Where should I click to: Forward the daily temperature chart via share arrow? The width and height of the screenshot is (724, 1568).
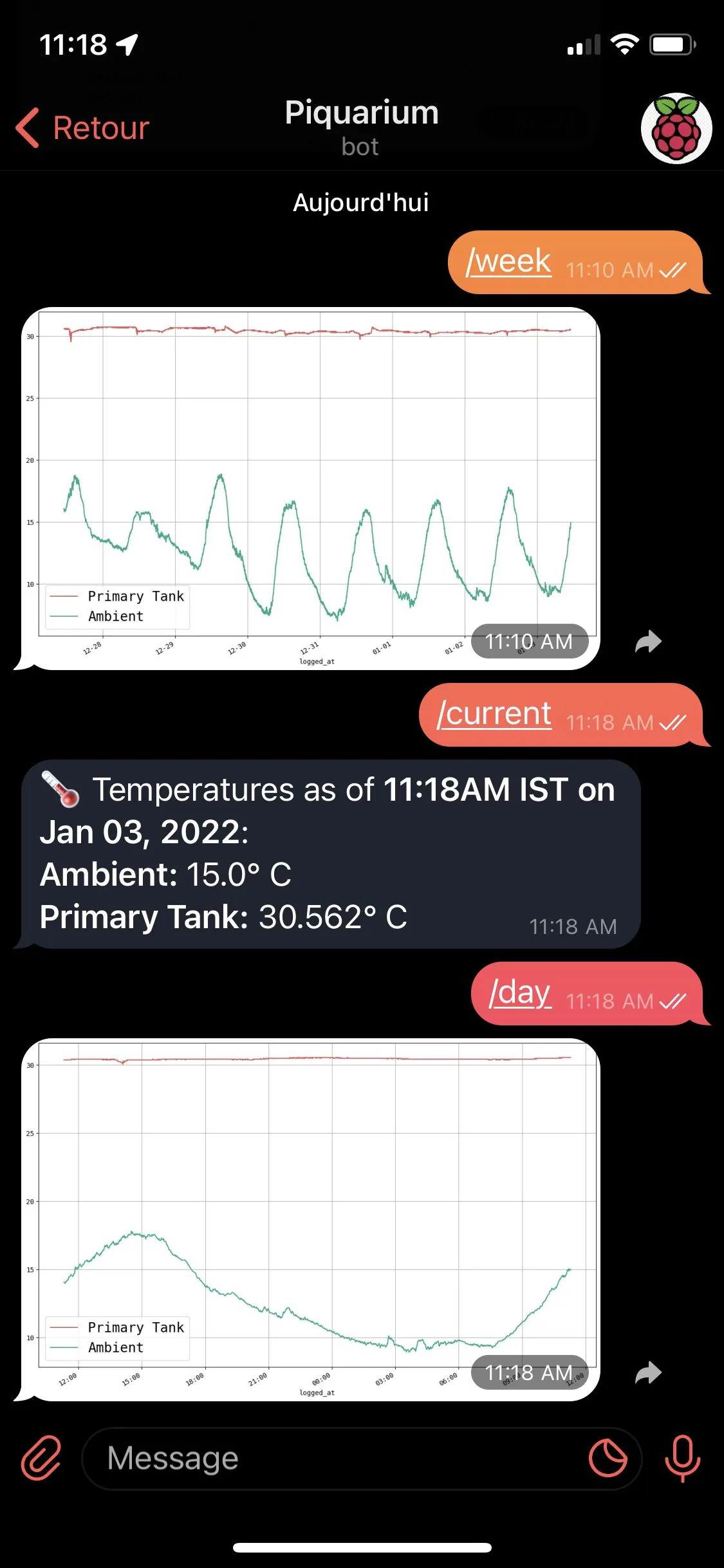pos(647,1373)
